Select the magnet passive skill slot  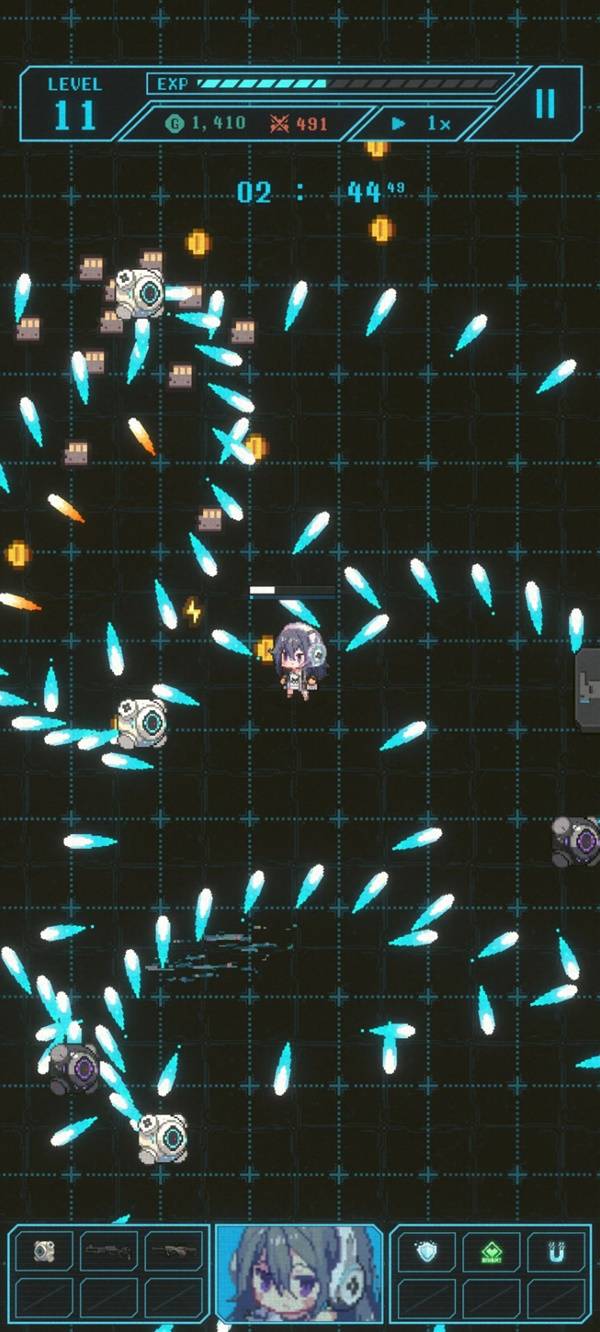click(x=556, y=1250)
